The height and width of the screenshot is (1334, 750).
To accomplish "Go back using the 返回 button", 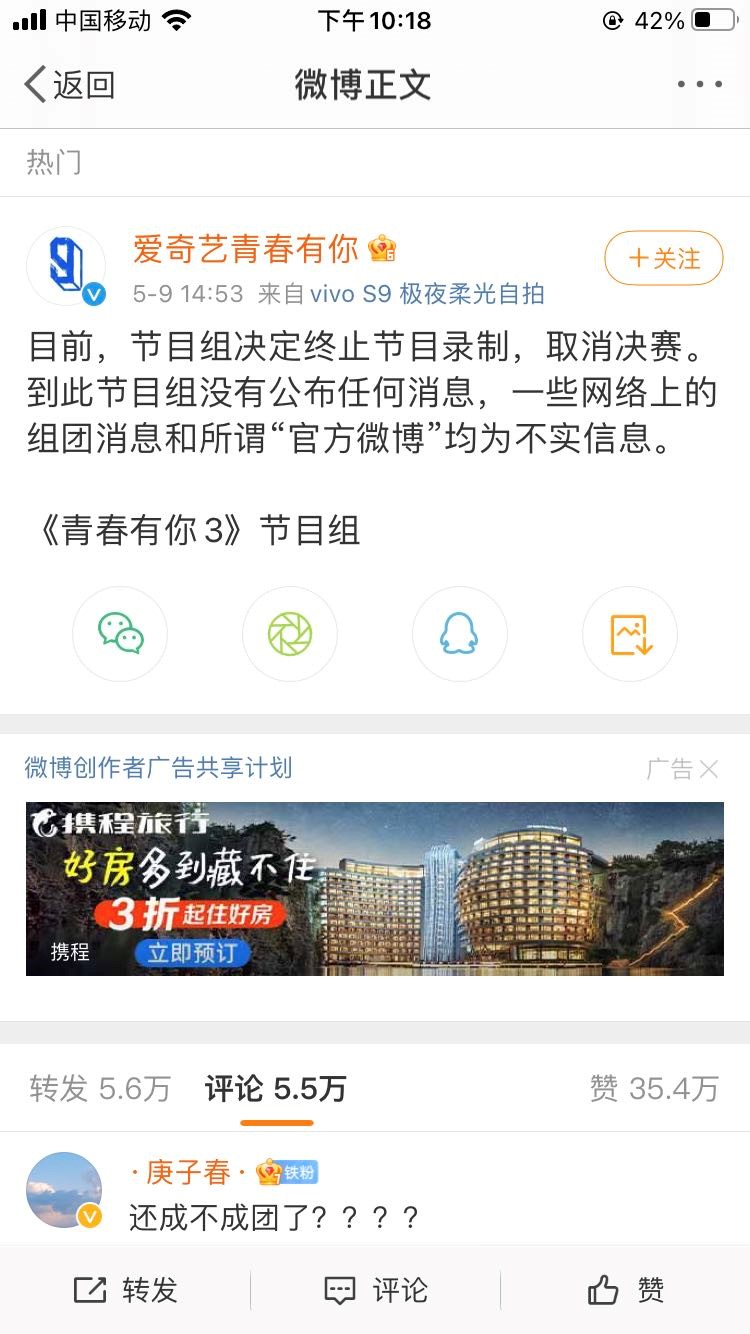I will [68, 85].
